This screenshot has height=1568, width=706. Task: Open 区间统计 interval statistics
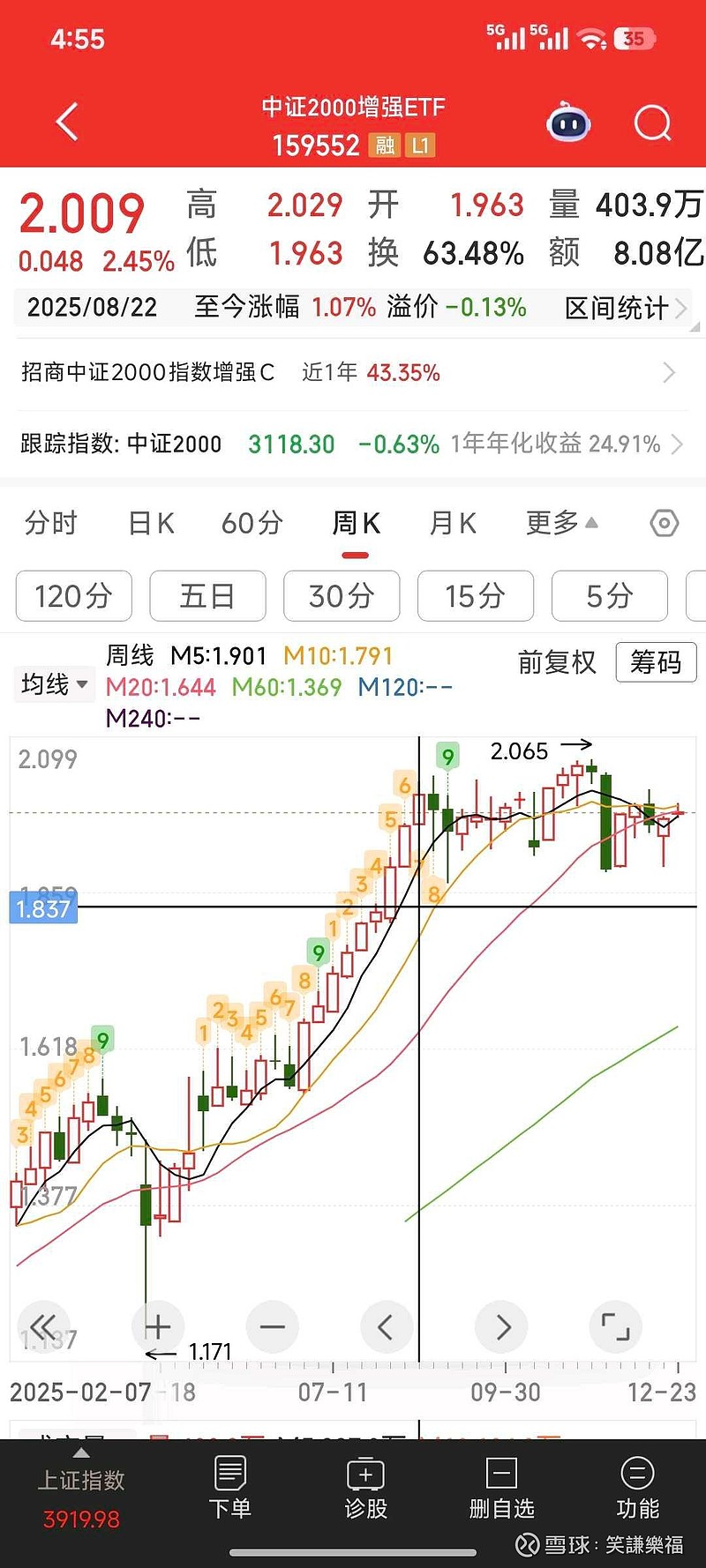[x=618, y=308]
